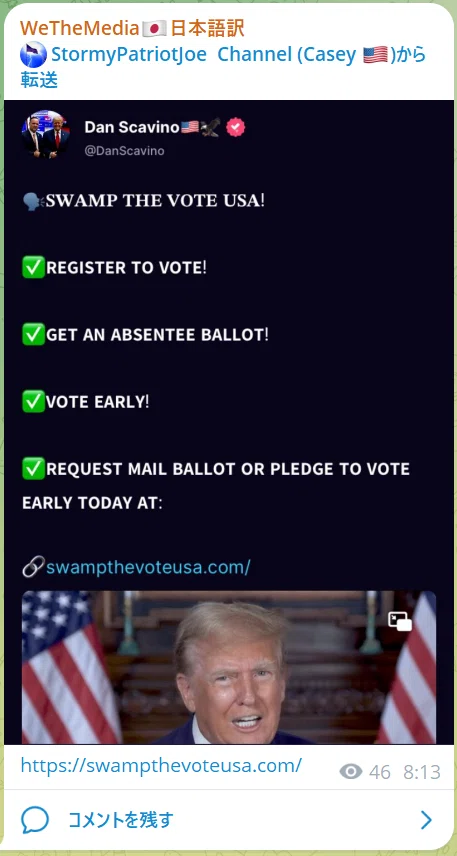Open the forwarded StormyPatriotJoe Channel source

(223, 55)
